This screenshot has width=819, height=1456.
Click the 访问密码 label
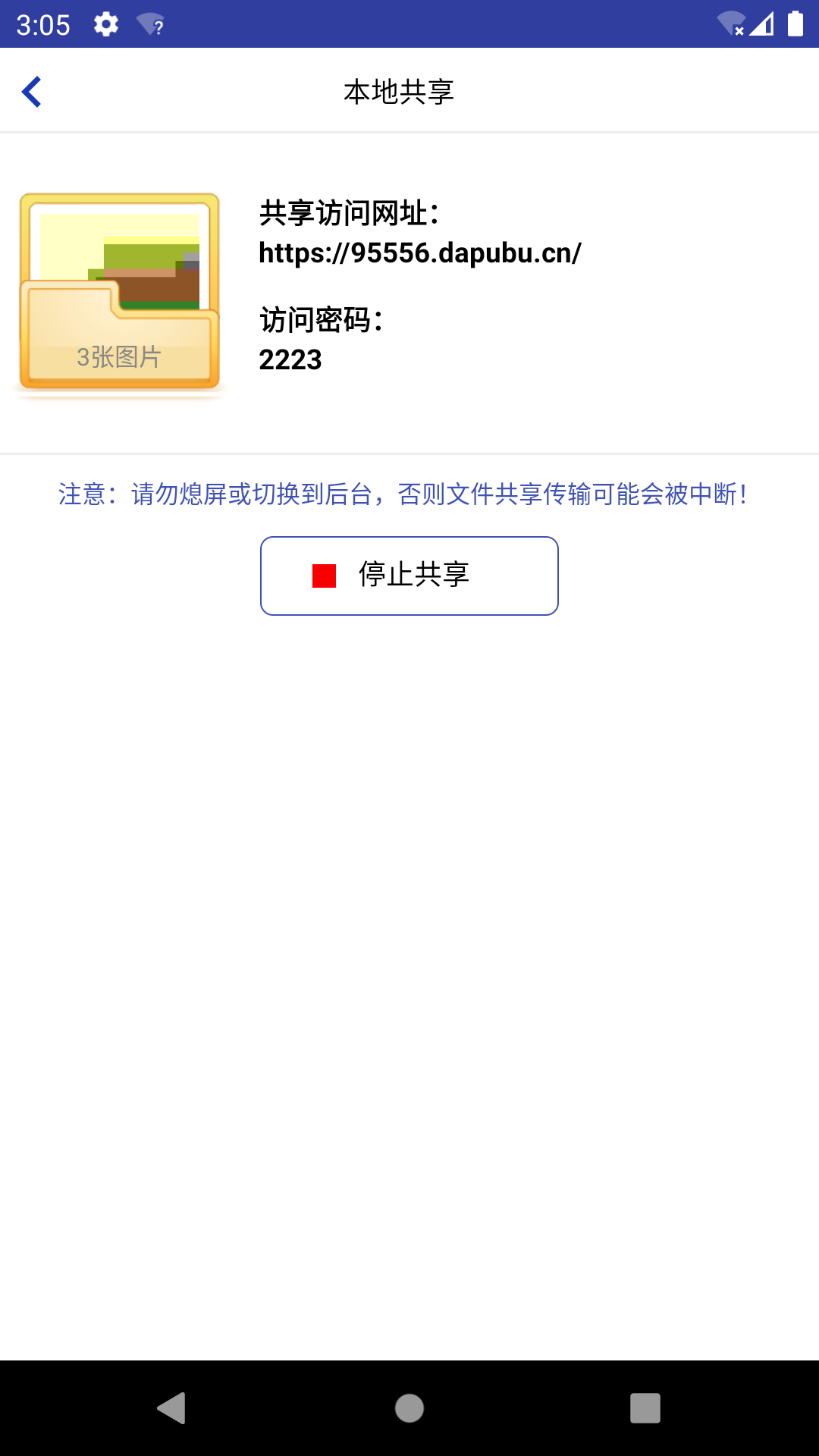[x=322, y=319]
